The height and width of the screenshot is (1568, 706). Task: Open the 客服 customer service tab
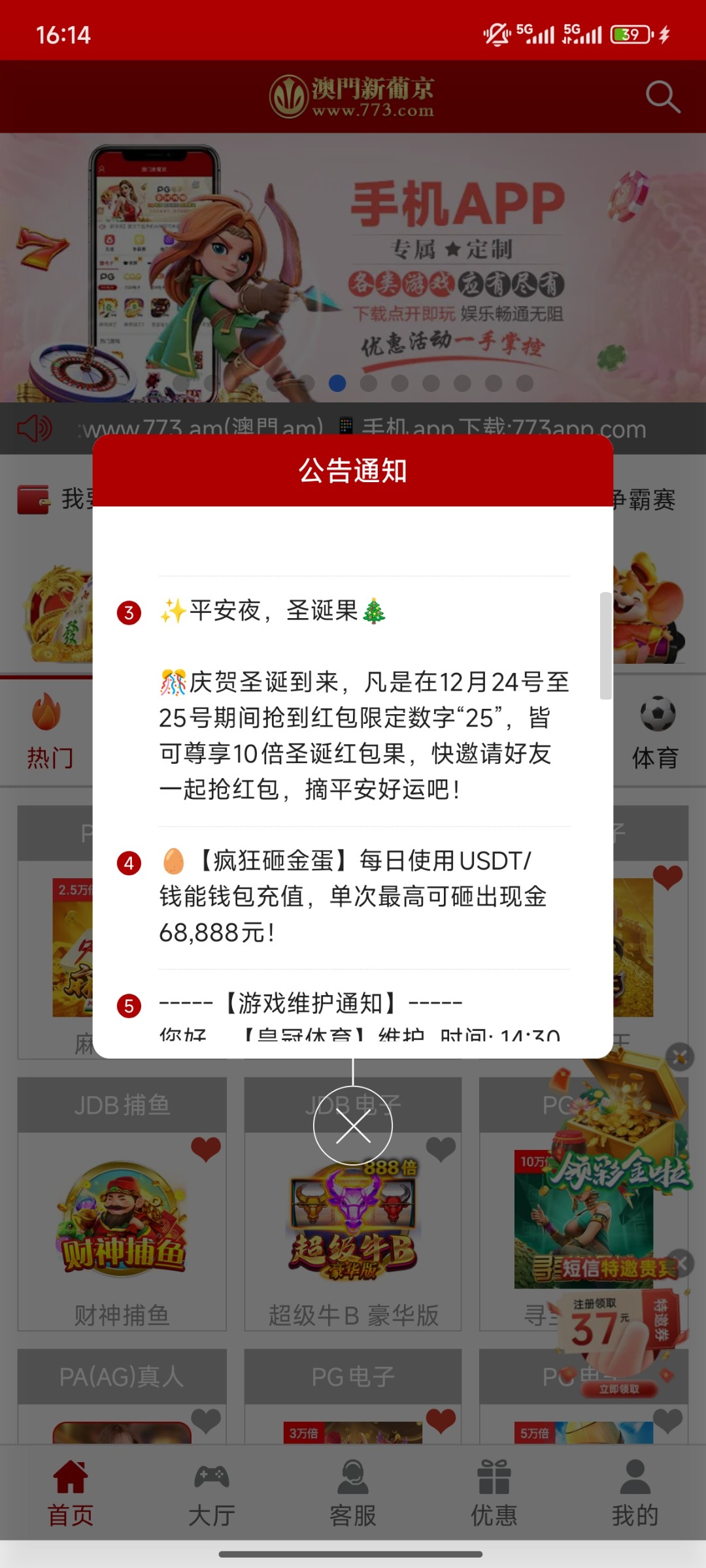click(x=353, y=1491)
